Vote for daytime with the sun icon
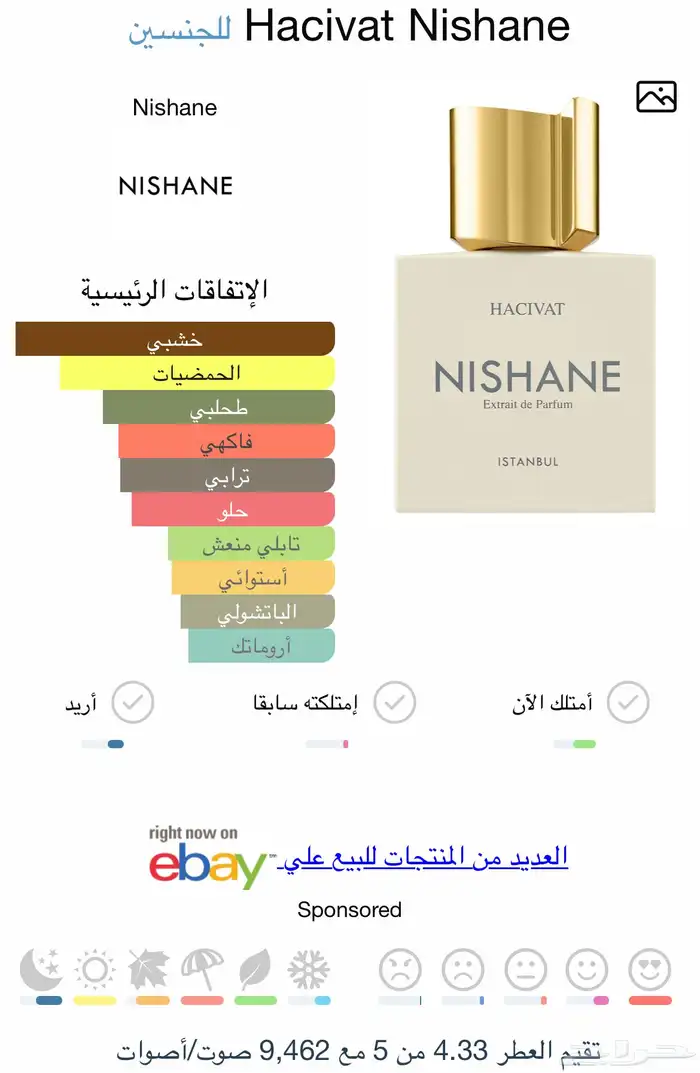The image size is (700, 1073). point(96,970)
